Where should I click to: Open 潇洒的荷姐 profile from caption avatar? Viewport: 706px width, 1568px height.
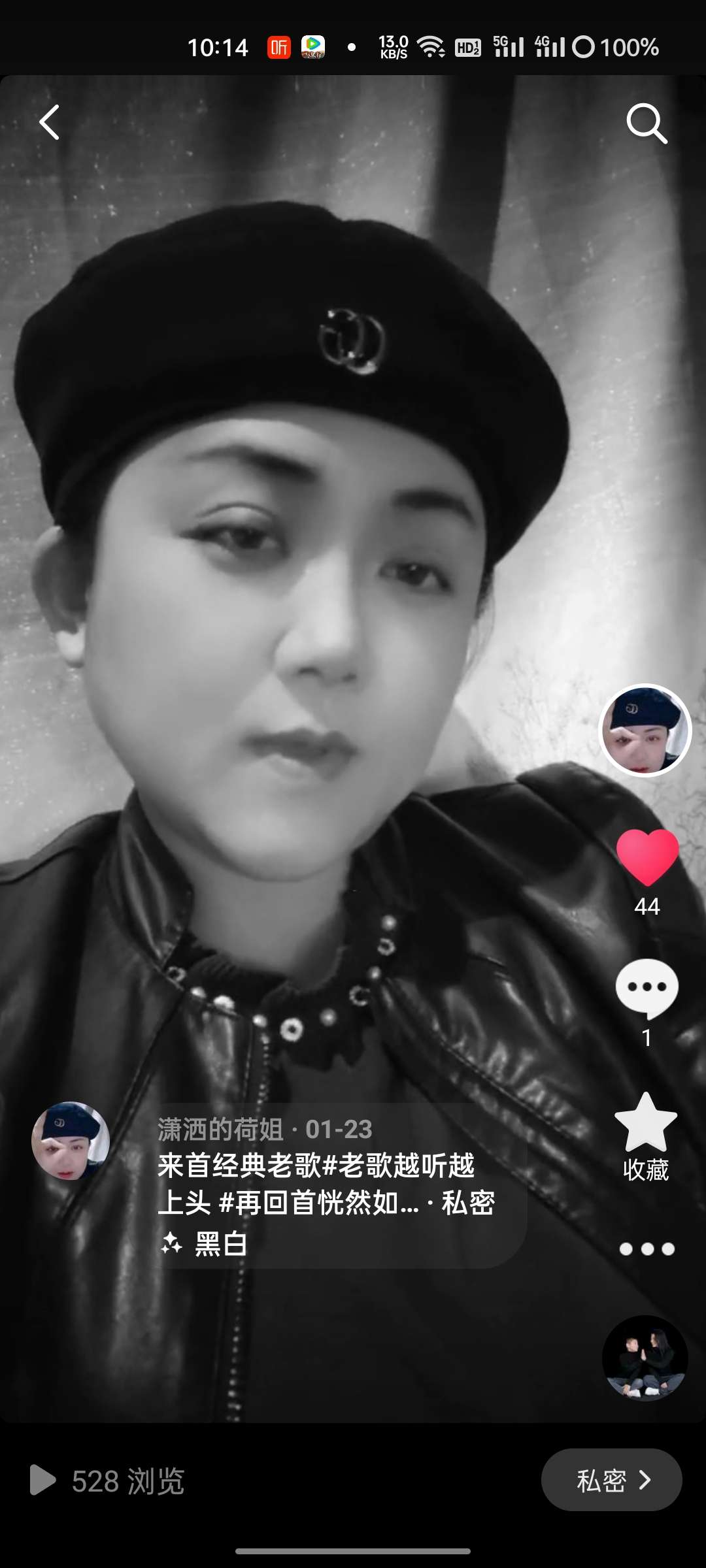[71, 1141]
